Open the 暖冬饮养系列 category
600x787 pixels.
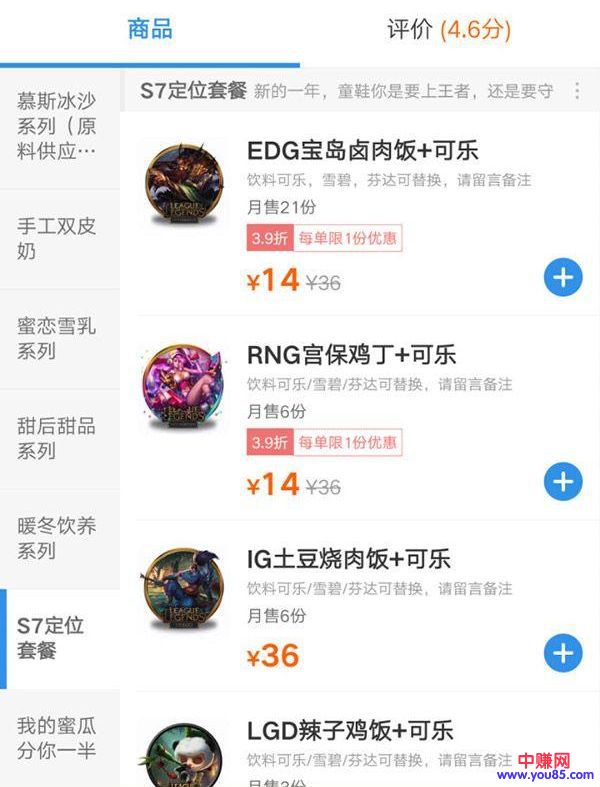tap(58, 538)
